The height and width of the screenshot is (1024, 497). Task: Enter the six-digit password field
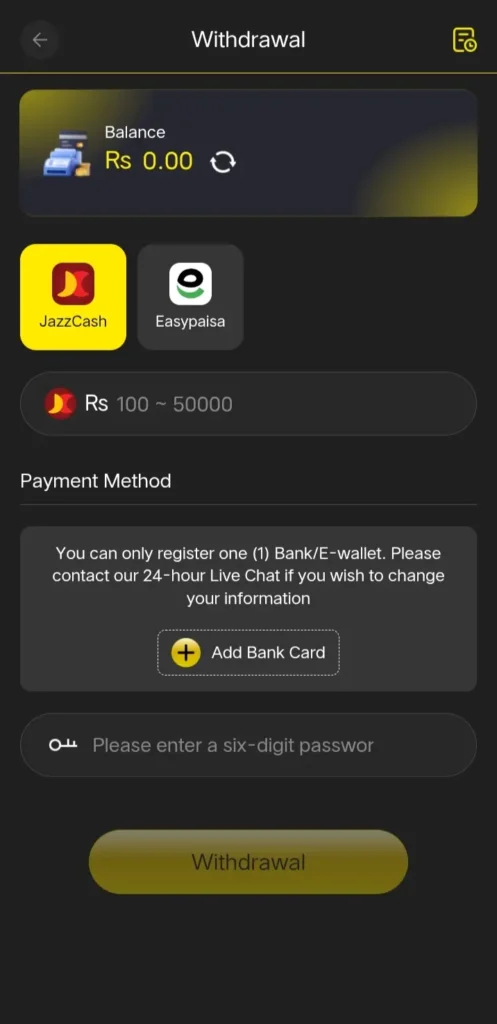tap(248, 745)
